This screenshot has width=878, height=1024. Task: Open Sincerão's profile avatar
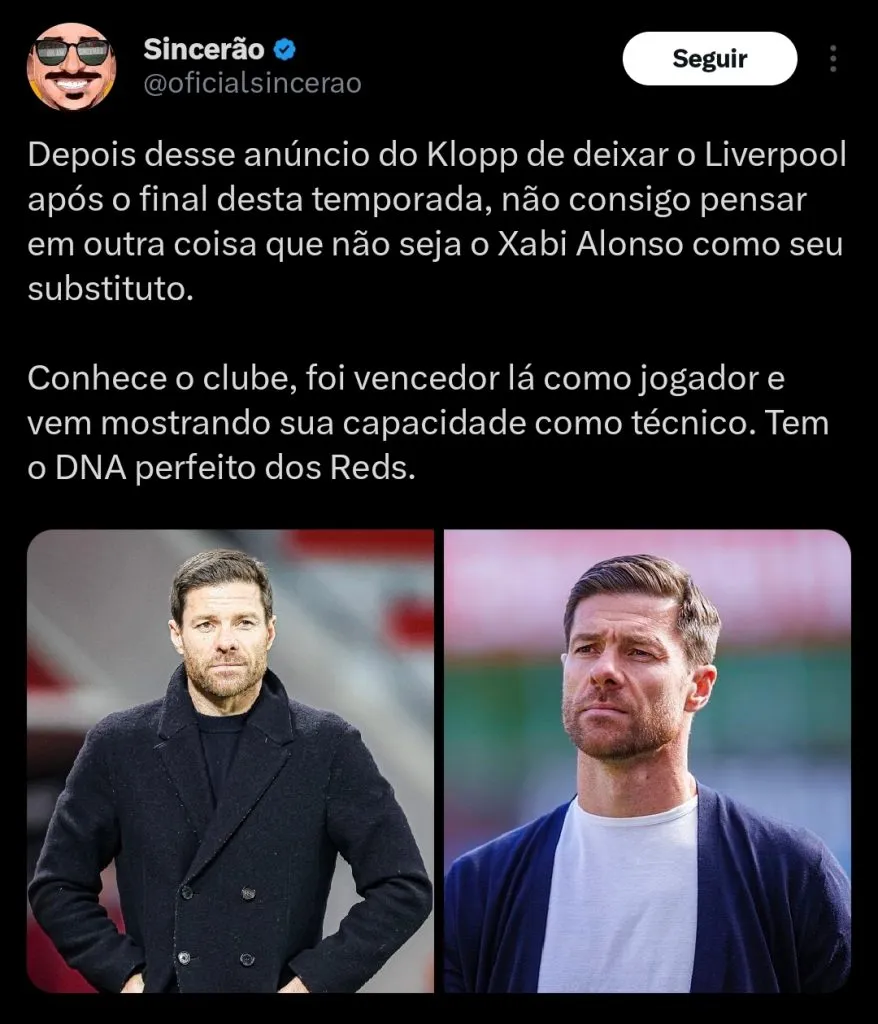click(x=71, y=65)
